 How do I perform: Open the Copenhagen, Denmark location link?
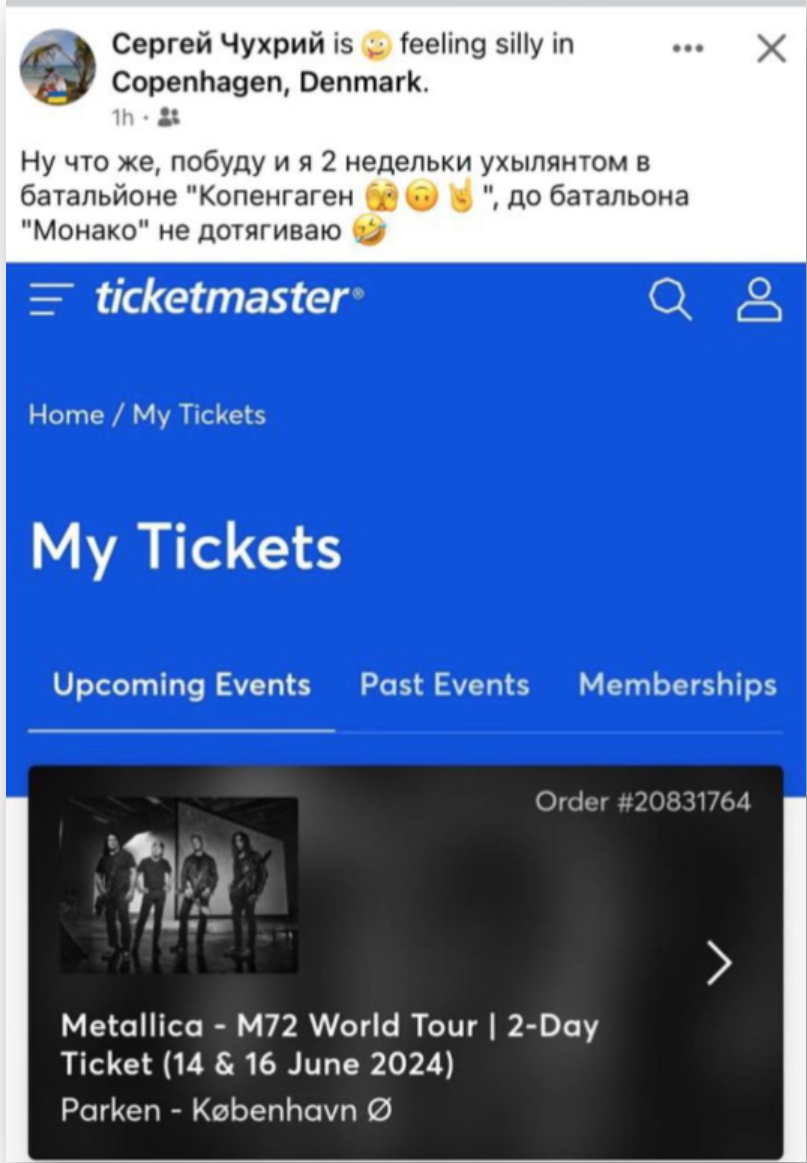pyautogui.click(x=269, y=83)
